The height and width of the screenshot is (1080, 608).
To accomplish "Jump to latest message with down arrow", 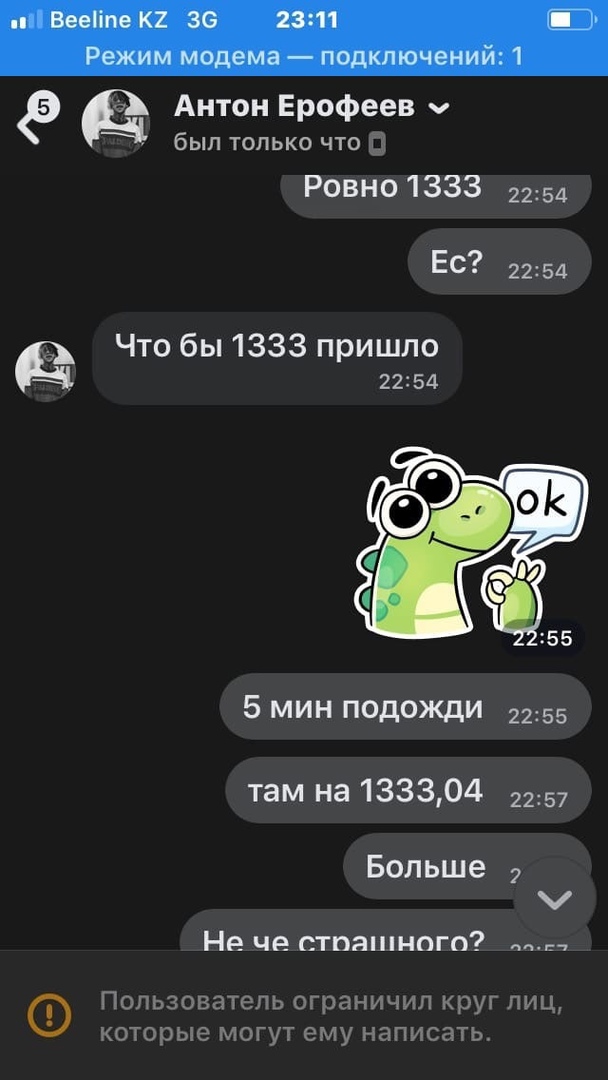I will coord(554,898).
